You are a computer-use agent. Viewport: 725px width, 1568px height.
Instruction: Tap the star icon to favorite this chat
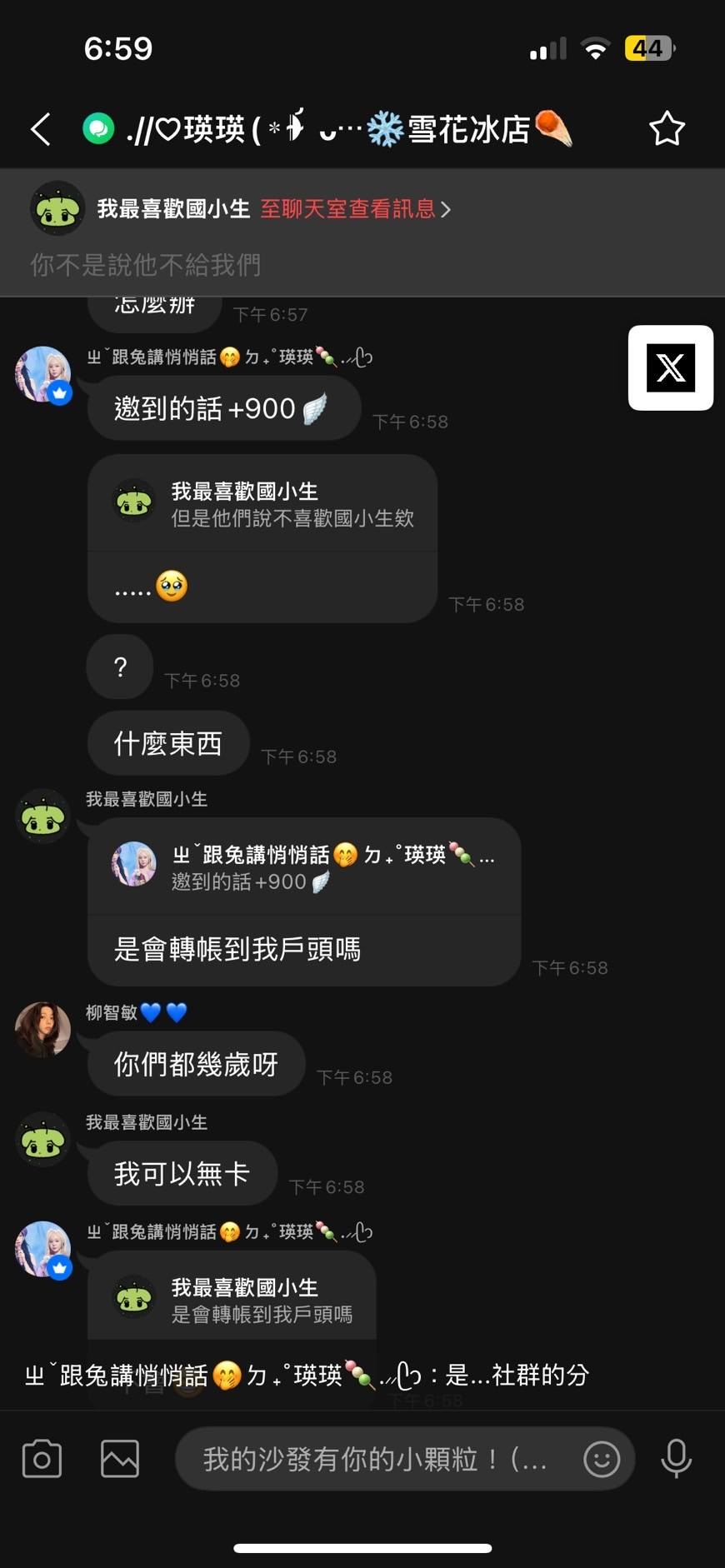click(x=667, y=129)
